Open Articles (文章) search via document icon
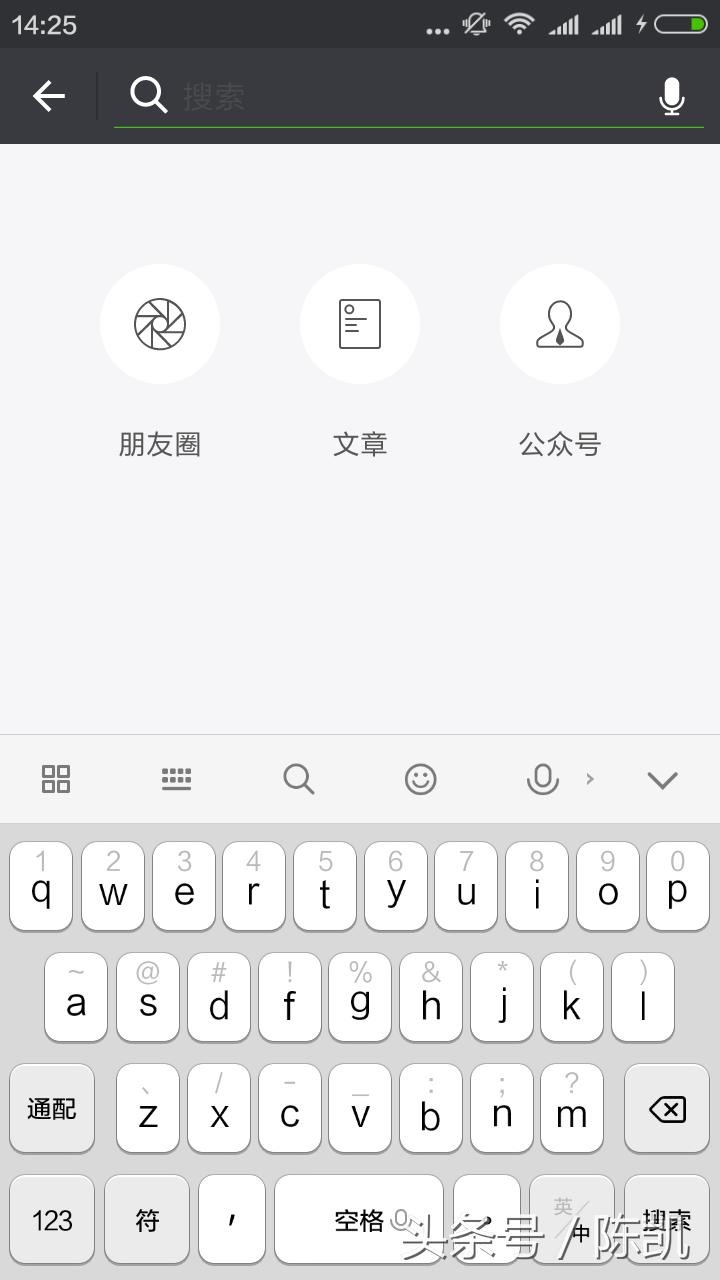 [x=360, y=324]
